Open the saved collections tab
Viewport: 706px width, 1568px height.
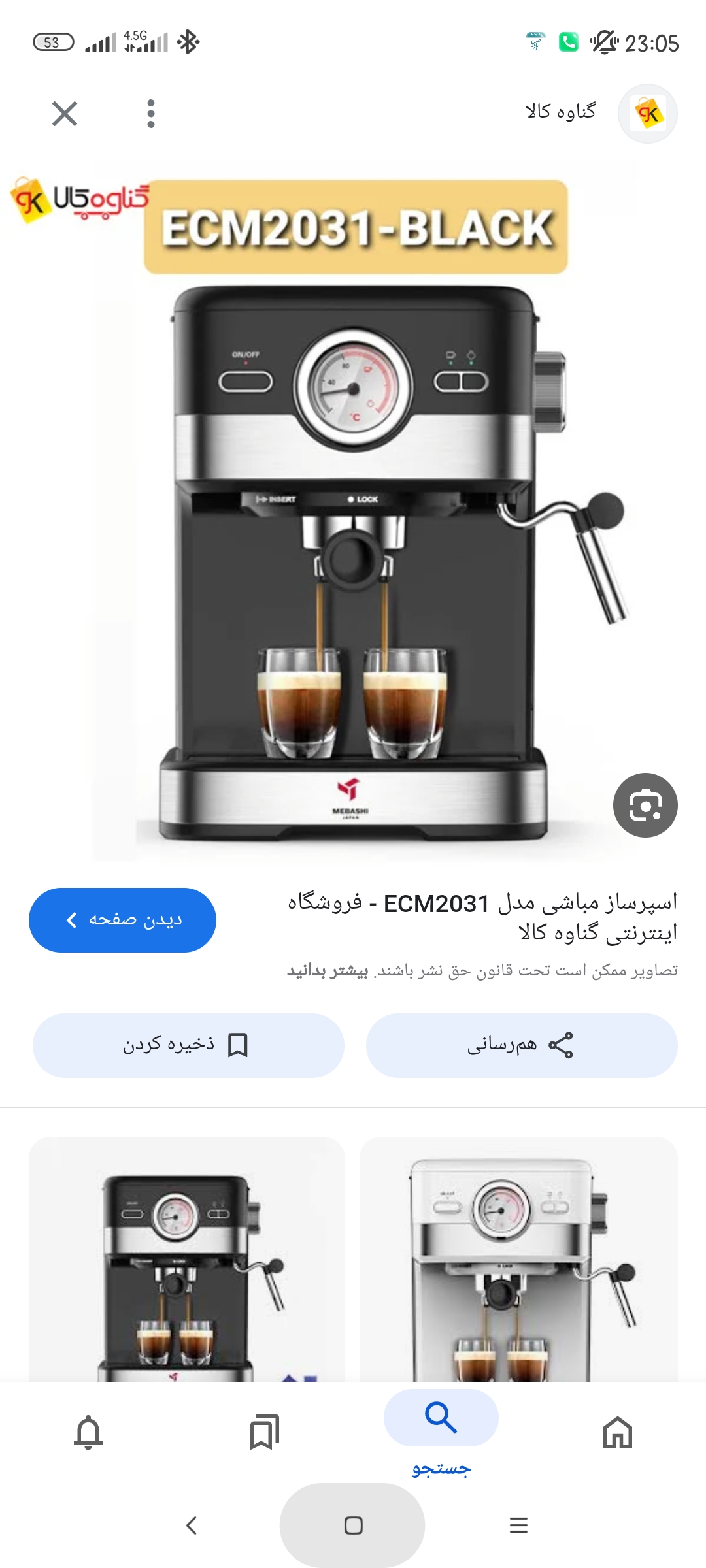click(264, 1432)
